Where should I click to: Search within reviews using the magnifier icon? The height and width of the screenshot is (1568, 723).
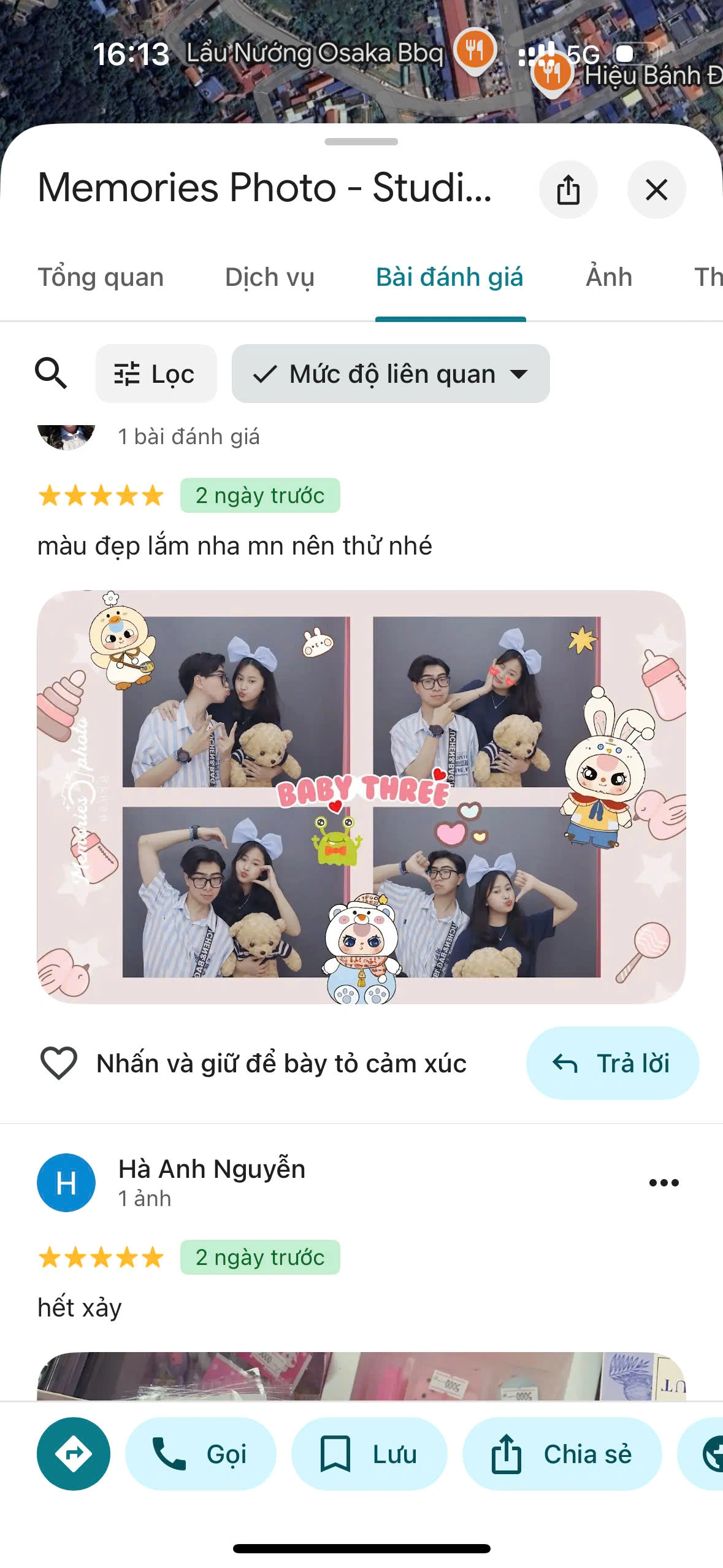point(51,373)
